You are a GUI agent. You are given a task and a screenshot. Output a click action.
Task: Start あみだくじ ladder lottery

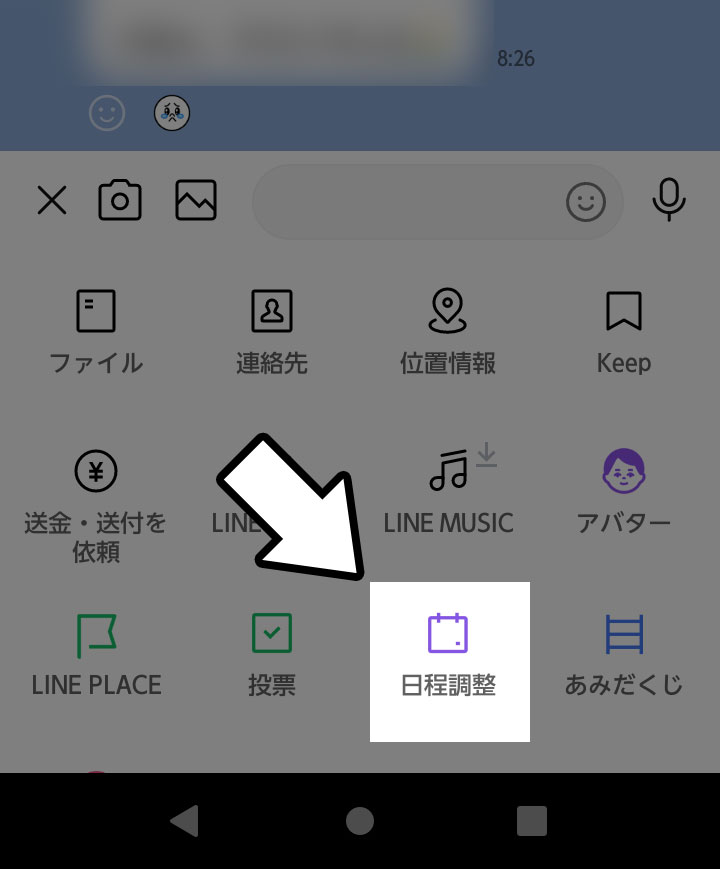click(624, 655)
